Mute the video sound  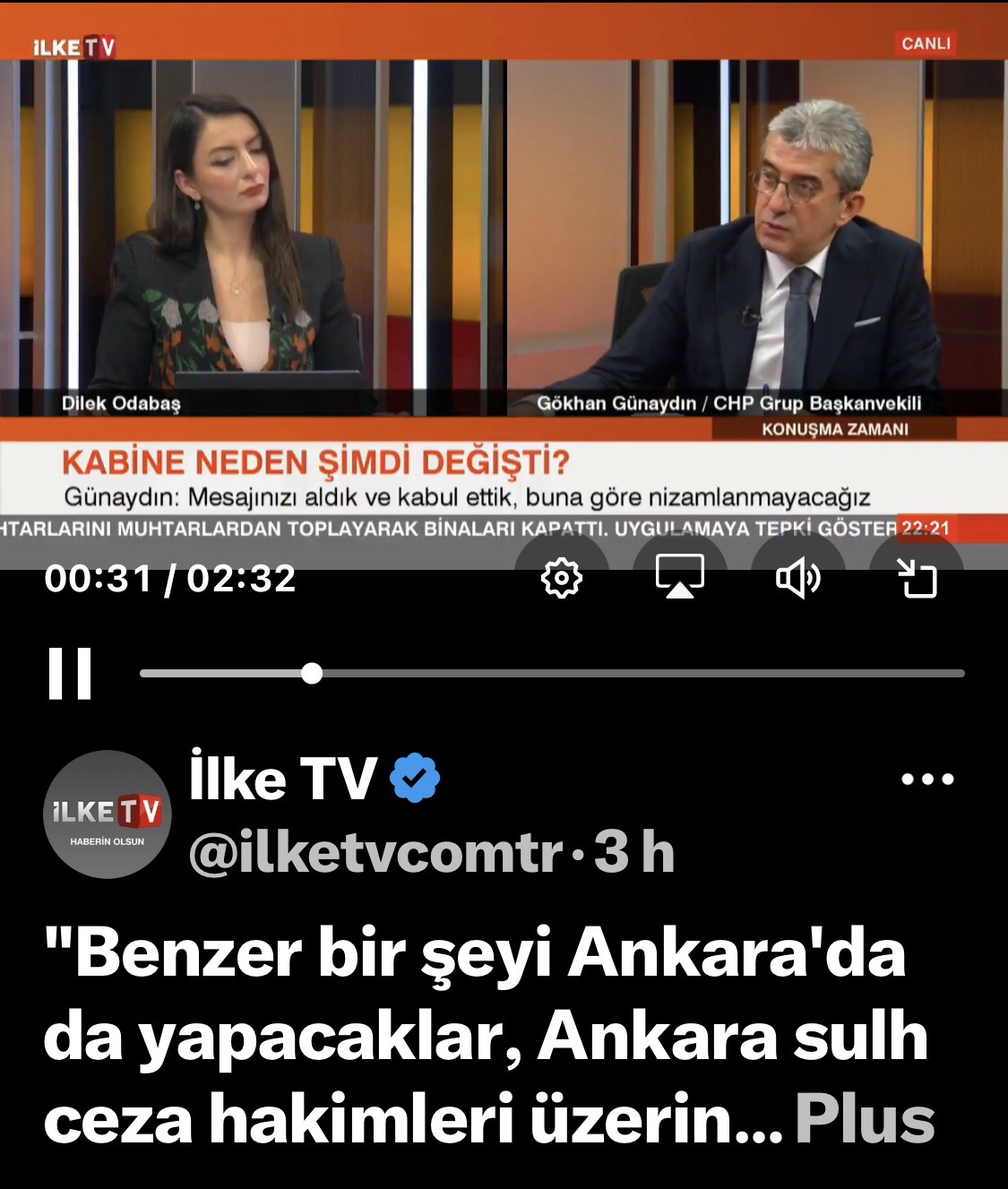tap(797, 578)
